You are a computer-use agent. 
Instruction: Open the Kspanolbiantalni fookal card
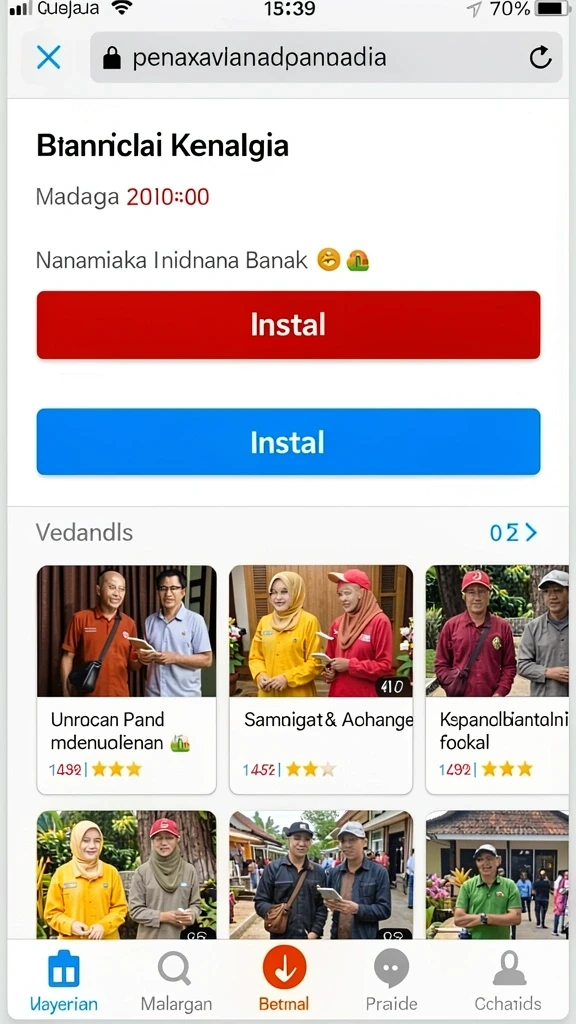[498, 679]
